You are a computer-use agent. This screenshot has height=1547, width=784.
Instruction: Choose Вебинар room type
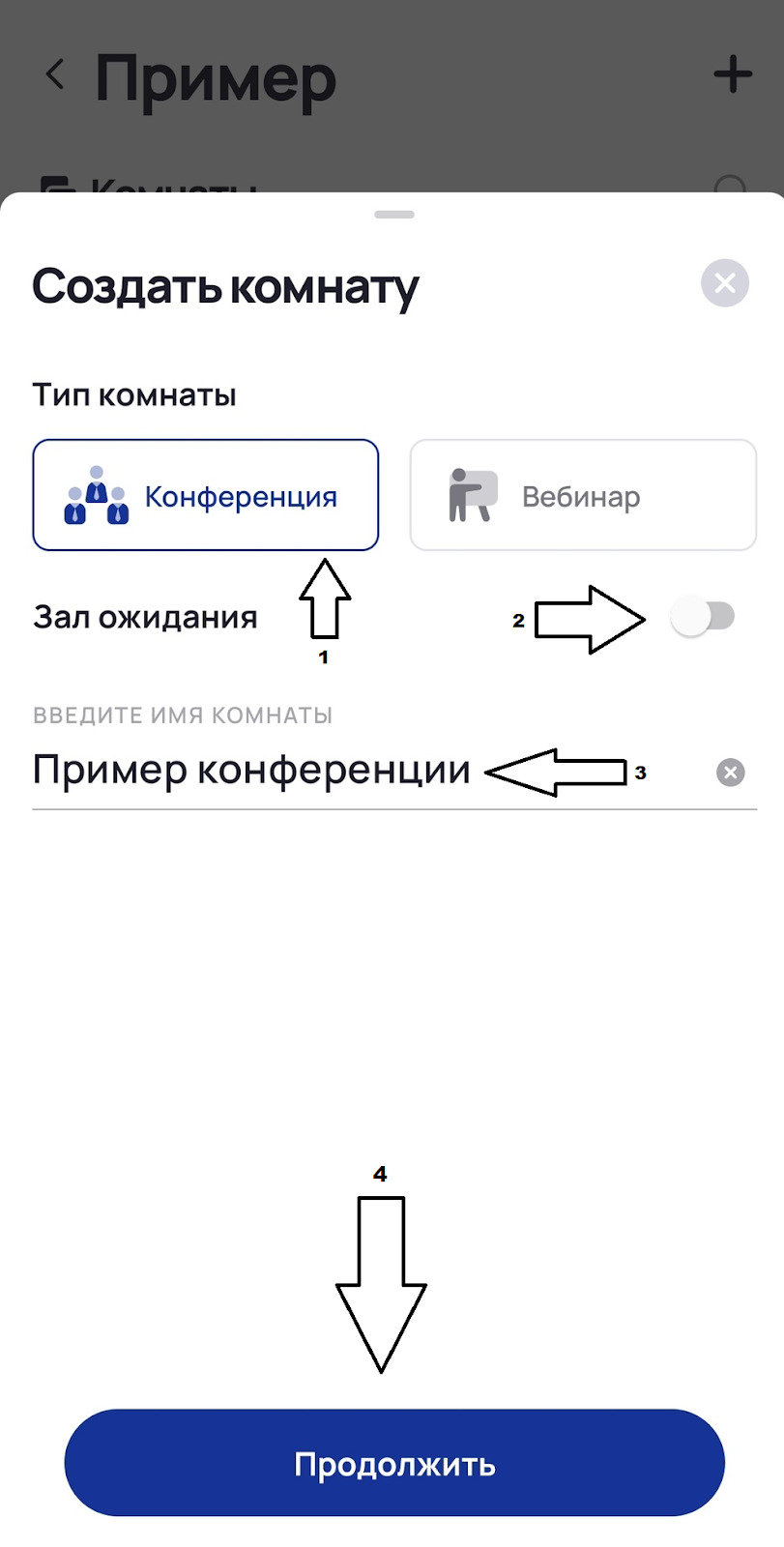click(x=582, y=495)
